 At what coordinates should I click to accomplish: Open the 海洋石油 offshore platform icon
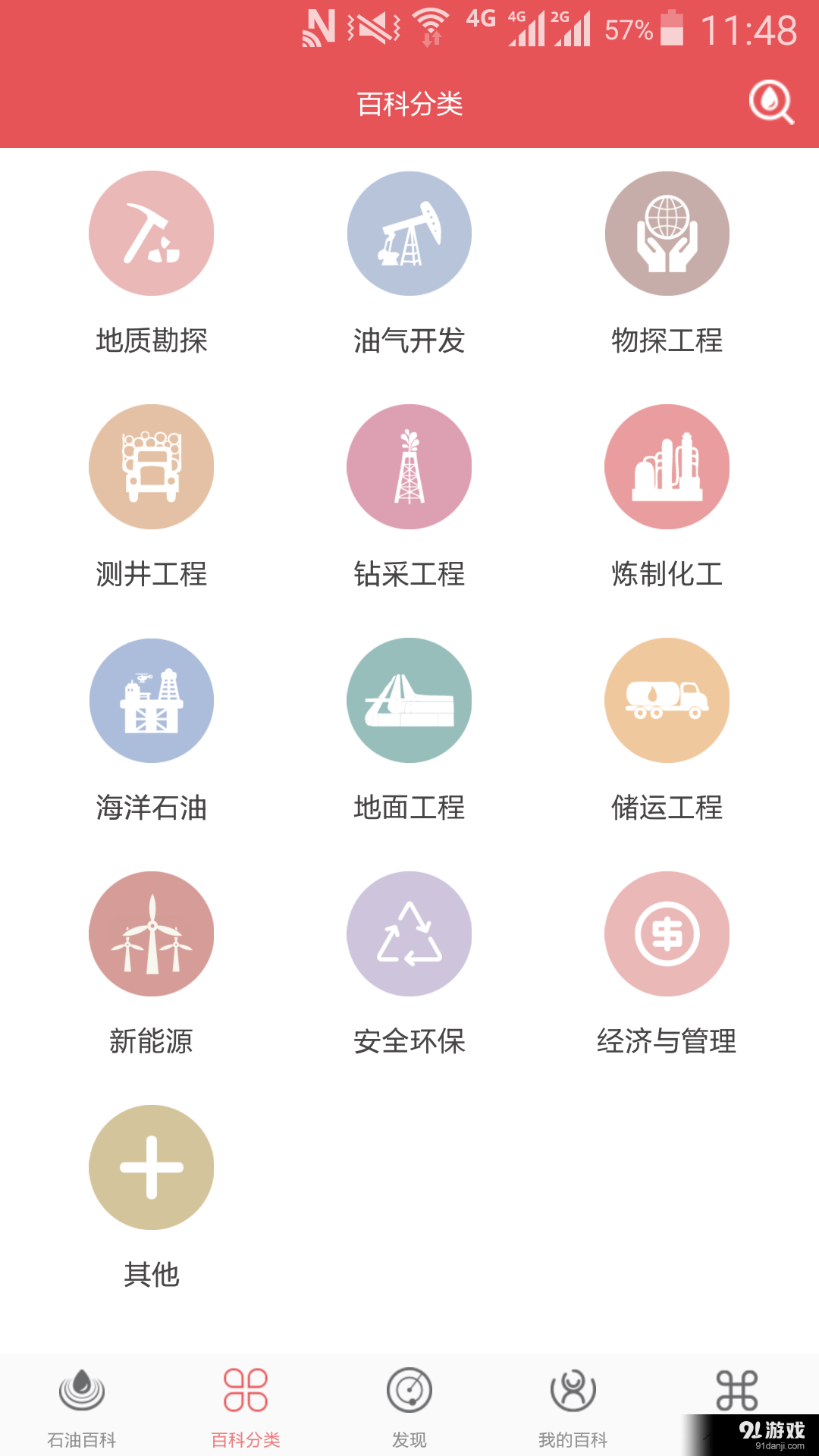(150, 701)
